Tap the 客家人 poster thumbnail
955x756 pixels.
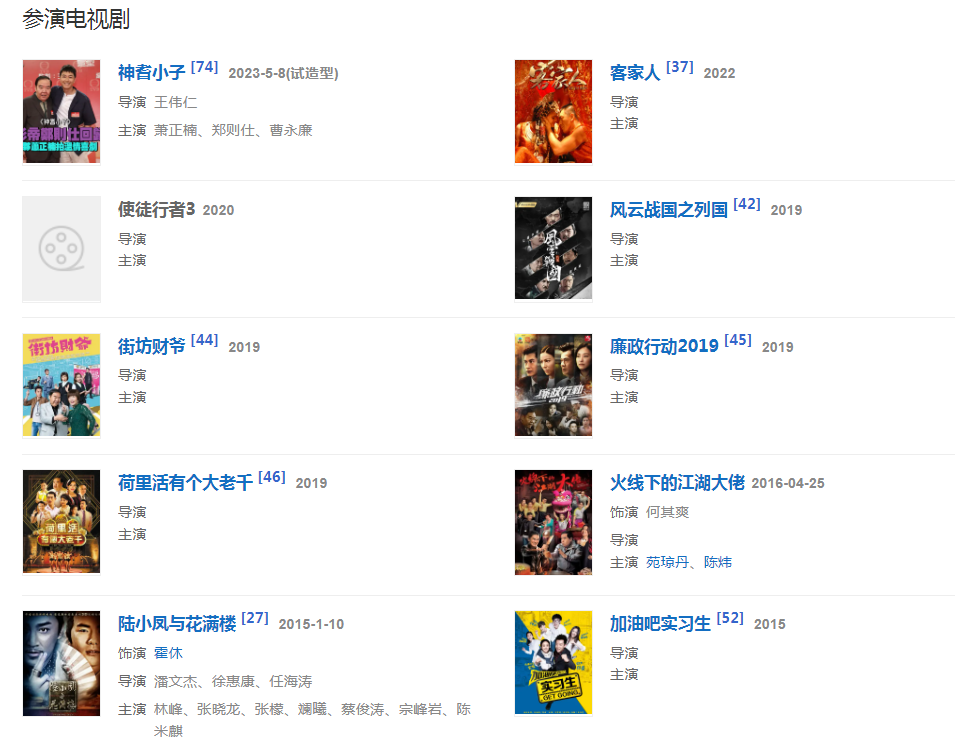[553, 111]
